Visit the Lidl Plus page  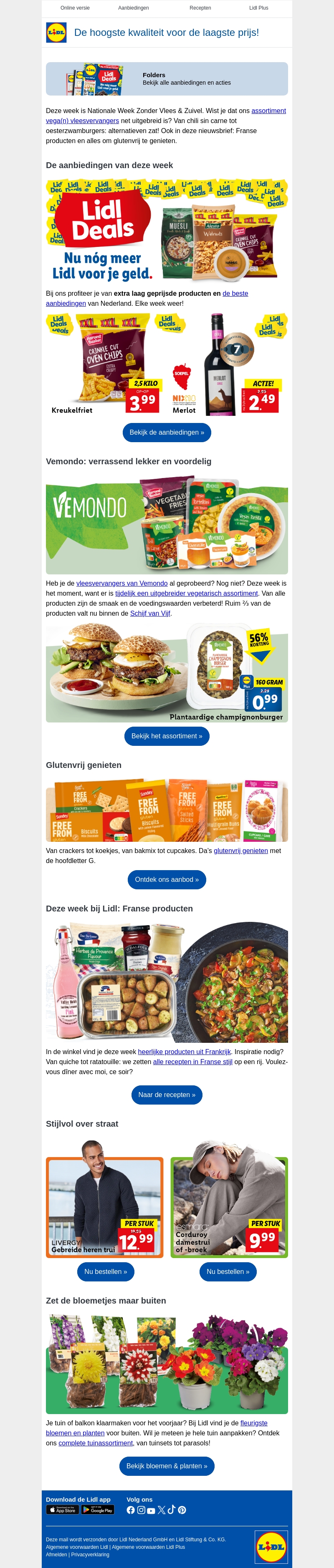(258, 8)
